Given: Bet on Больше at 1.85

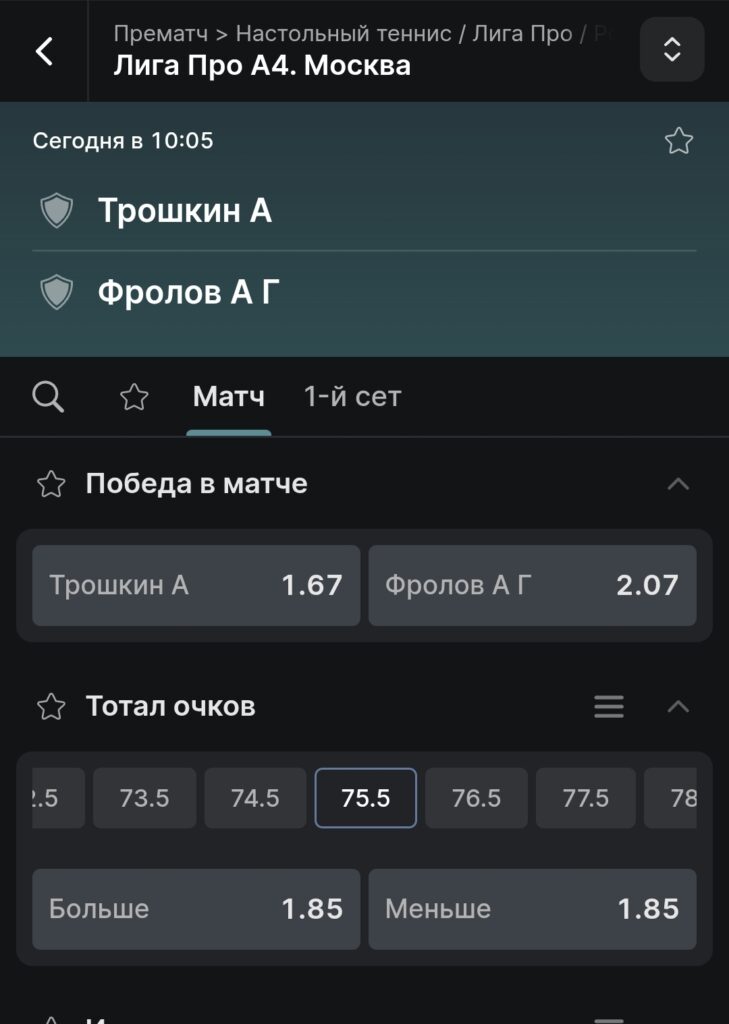Looking at the screenshot, I should click(x=196, y=909).
